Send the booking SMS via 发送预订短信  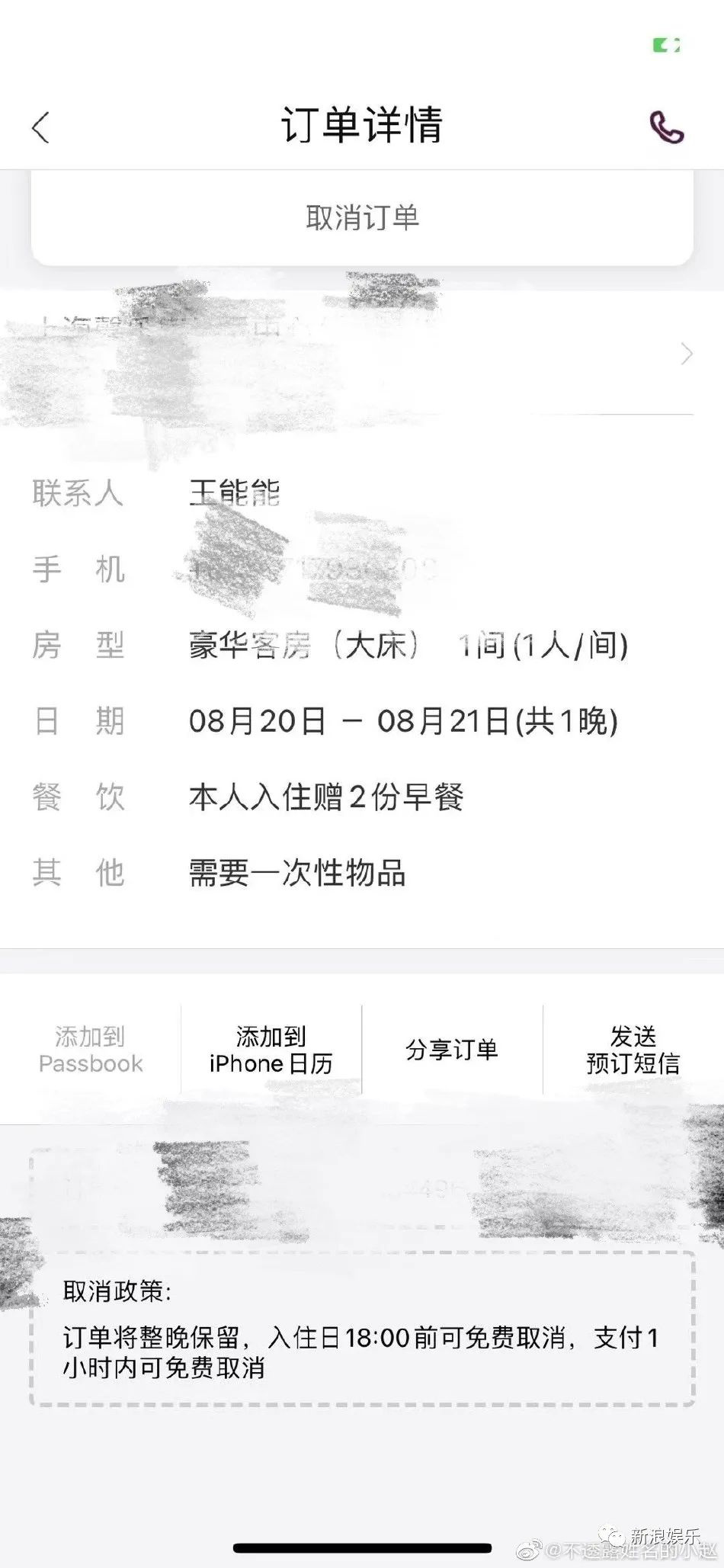(633, 1050)
